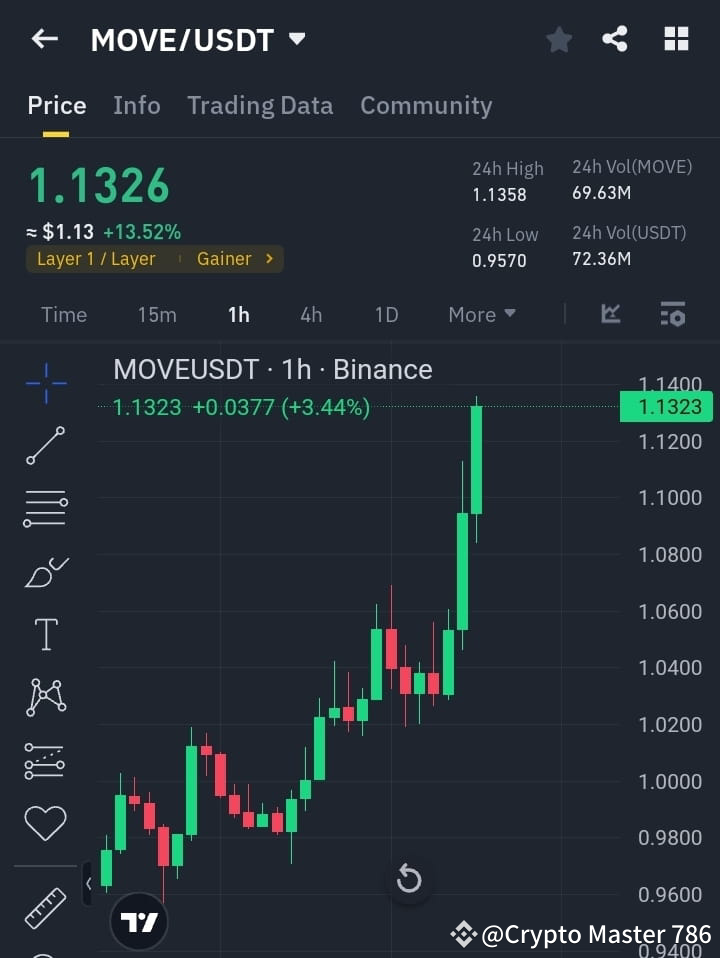Select the Brush drawing tool
The height and width of the screenshot is (958, 720).
click(44, 571)
